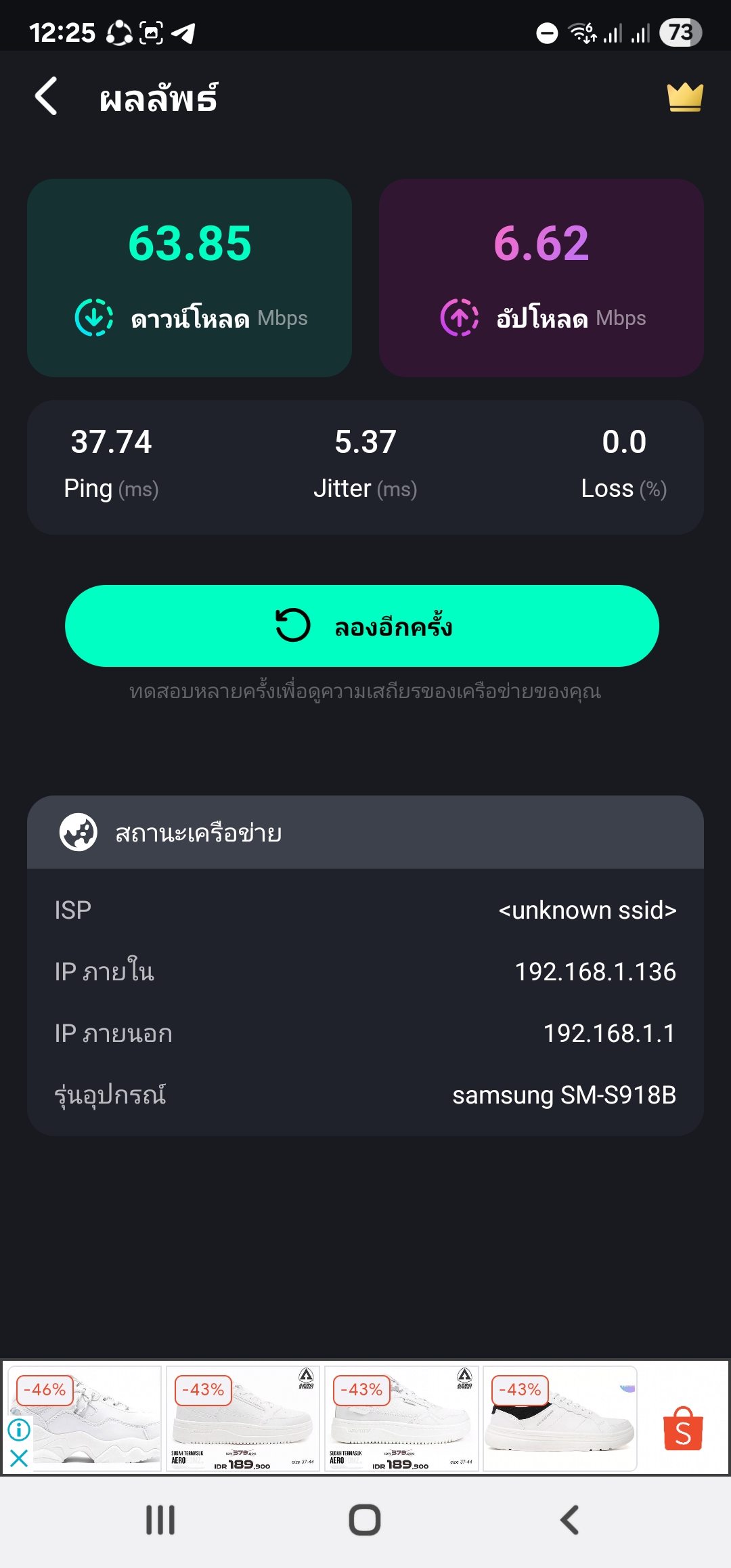Open the ad info icon

tap(19, 1430)
